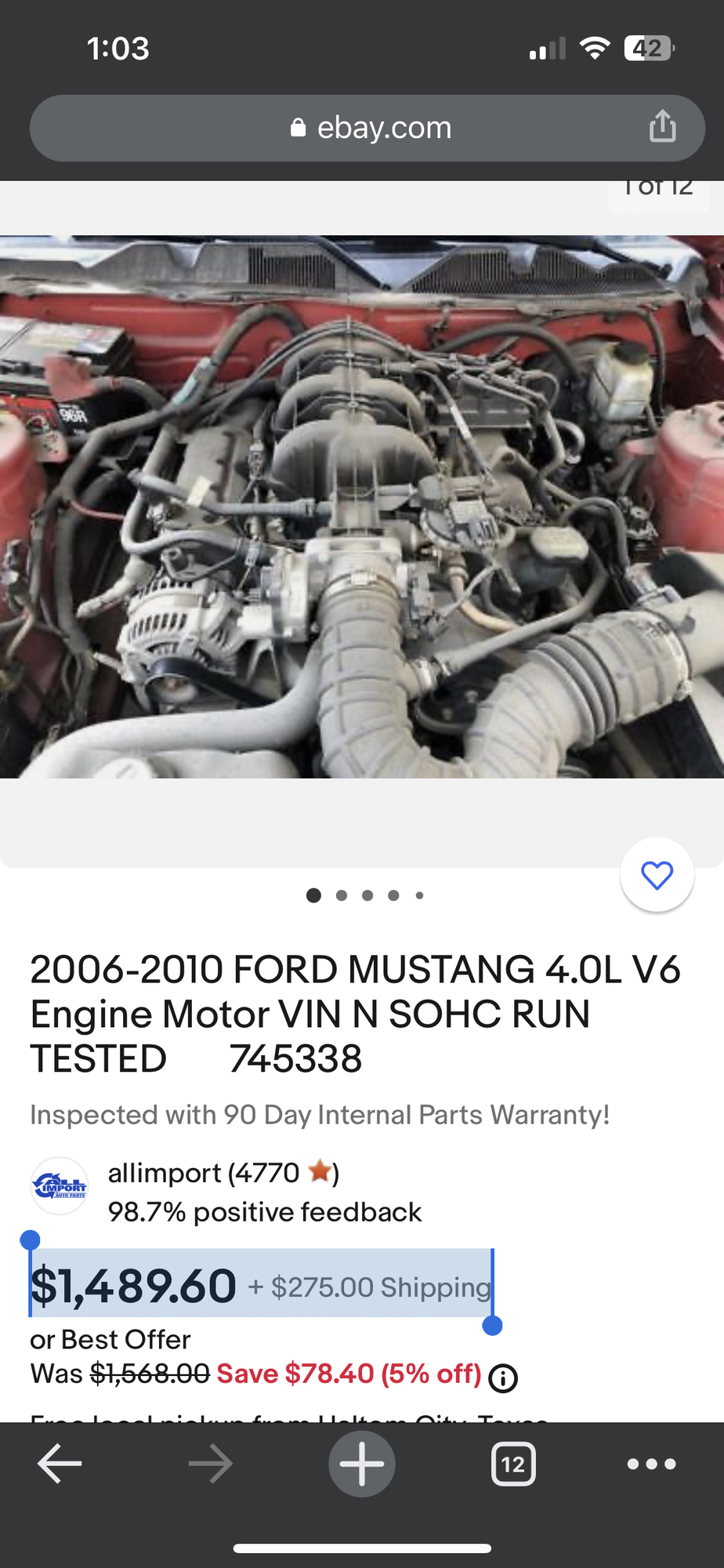The image size is (724, 1568).
Task: Open the Mustang engine photo
Action: coord(362,506)
